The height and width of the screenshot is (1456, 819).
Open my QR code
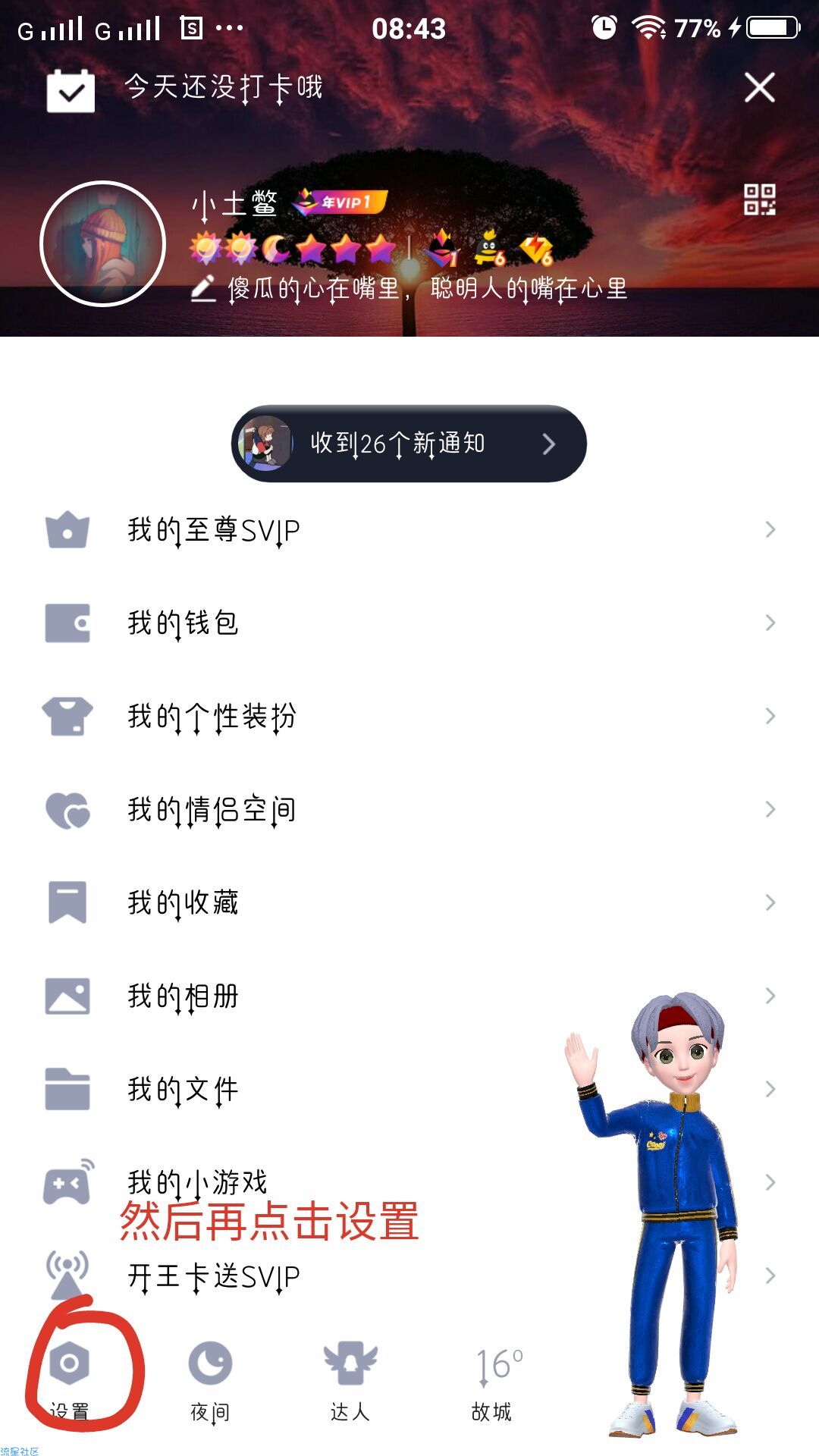tap(759, 200)
